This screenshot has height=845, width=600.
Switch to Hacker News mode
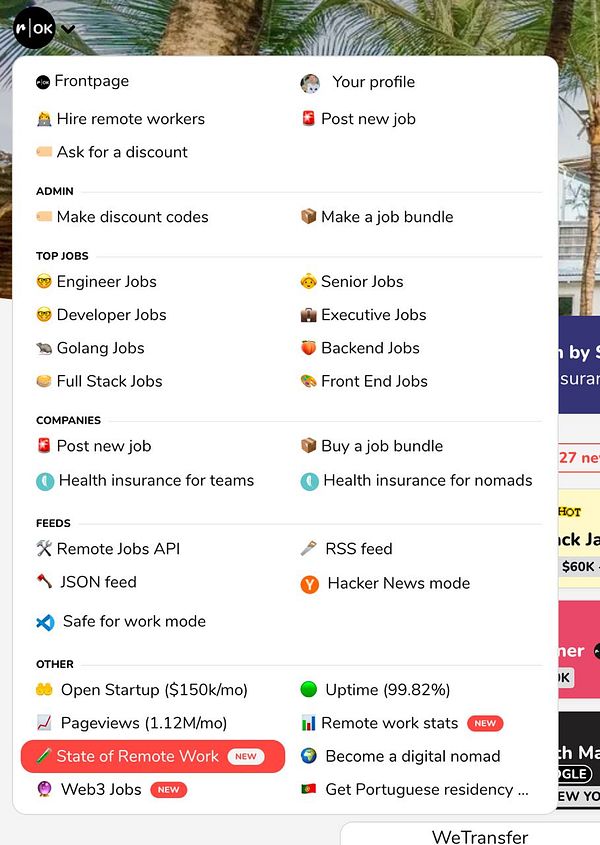398,584
